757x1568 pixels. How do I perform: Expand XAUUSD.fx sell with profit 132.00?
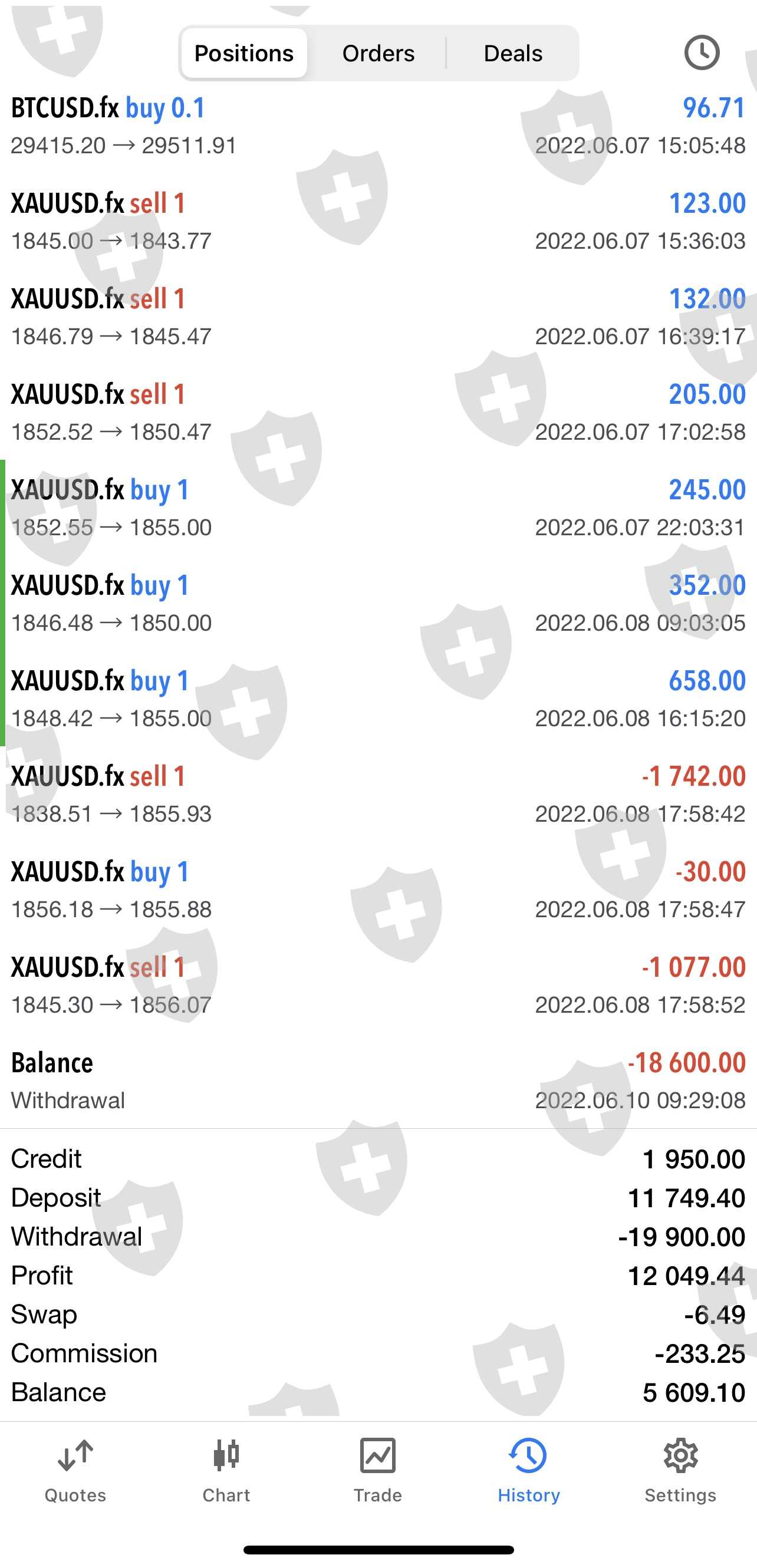tap(377, 317)
